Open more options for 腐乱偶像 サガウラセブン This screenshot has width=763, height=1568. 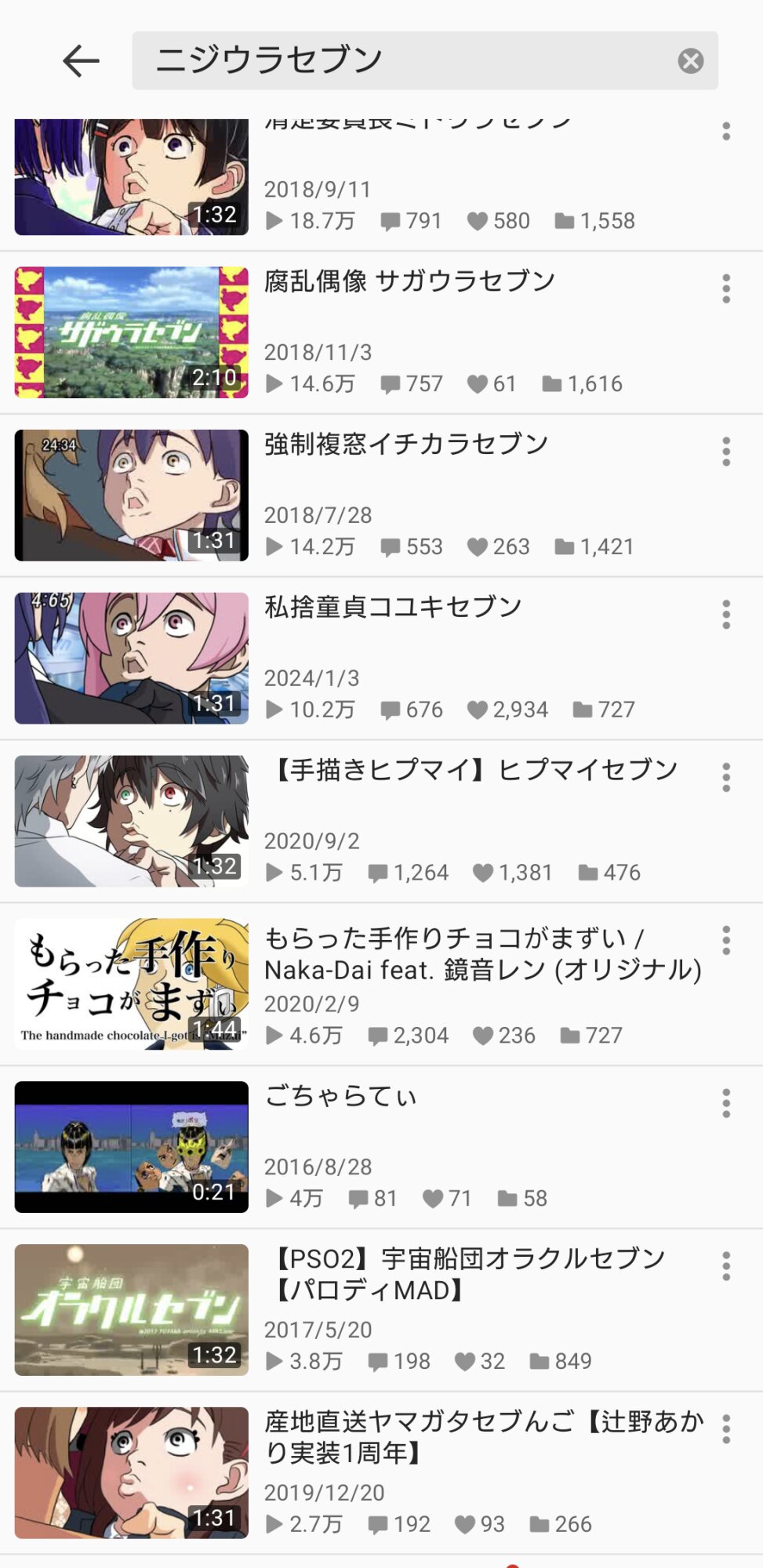click(x=726, y=289)
